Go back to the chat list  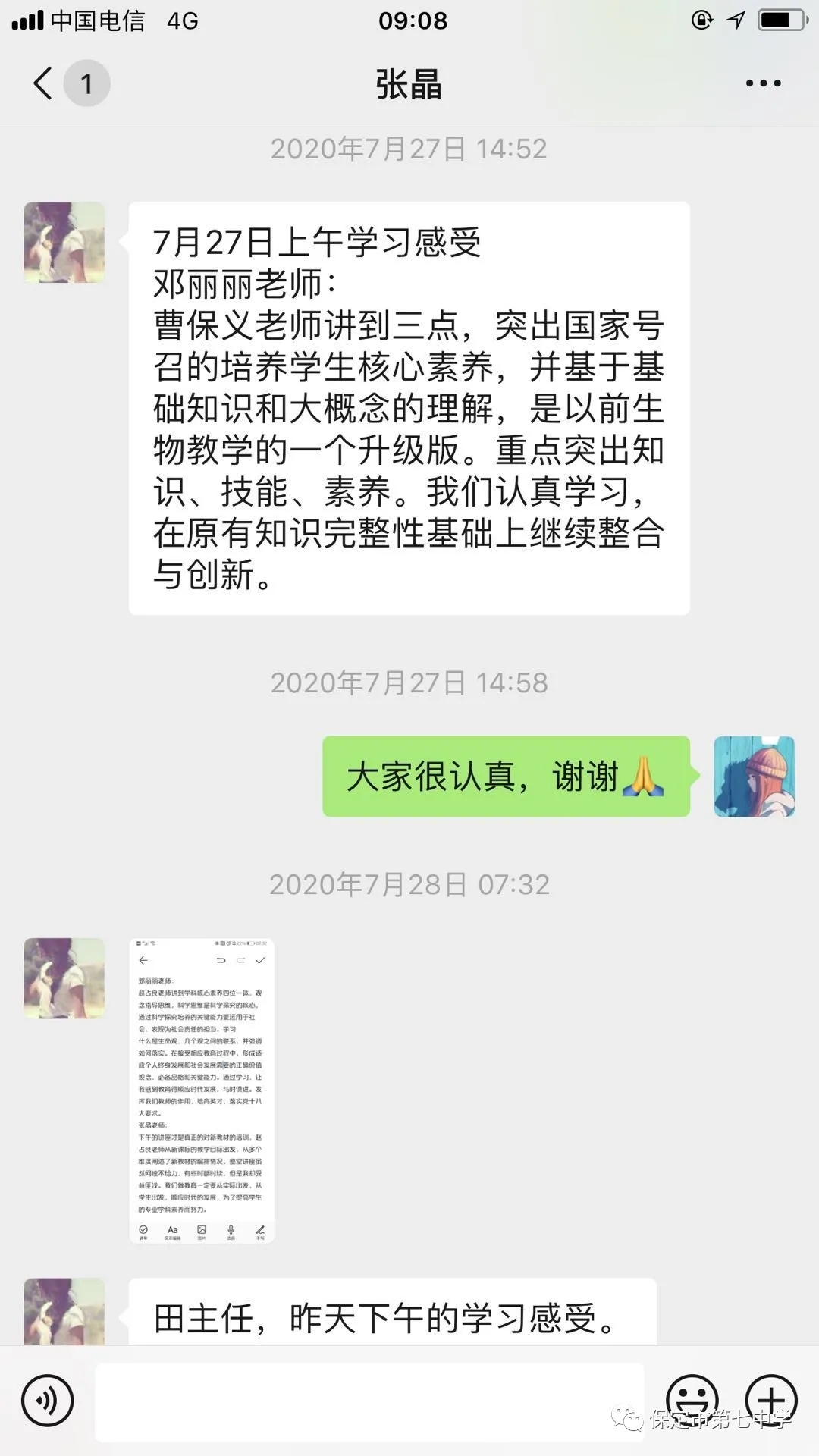44,83
